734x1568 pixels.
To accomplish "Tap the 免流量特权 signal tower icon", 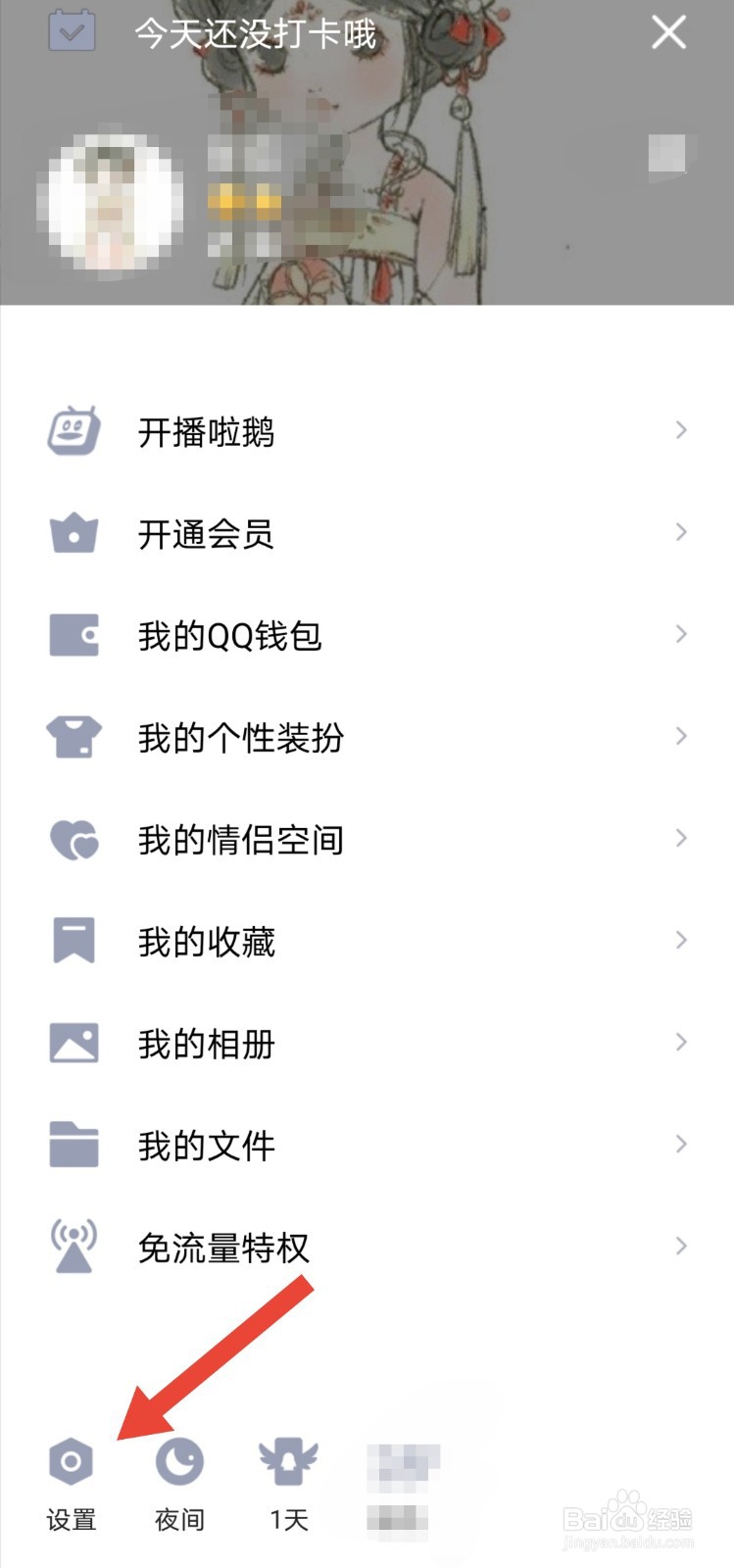I will pyautogui.click(x=73, y=1246).
